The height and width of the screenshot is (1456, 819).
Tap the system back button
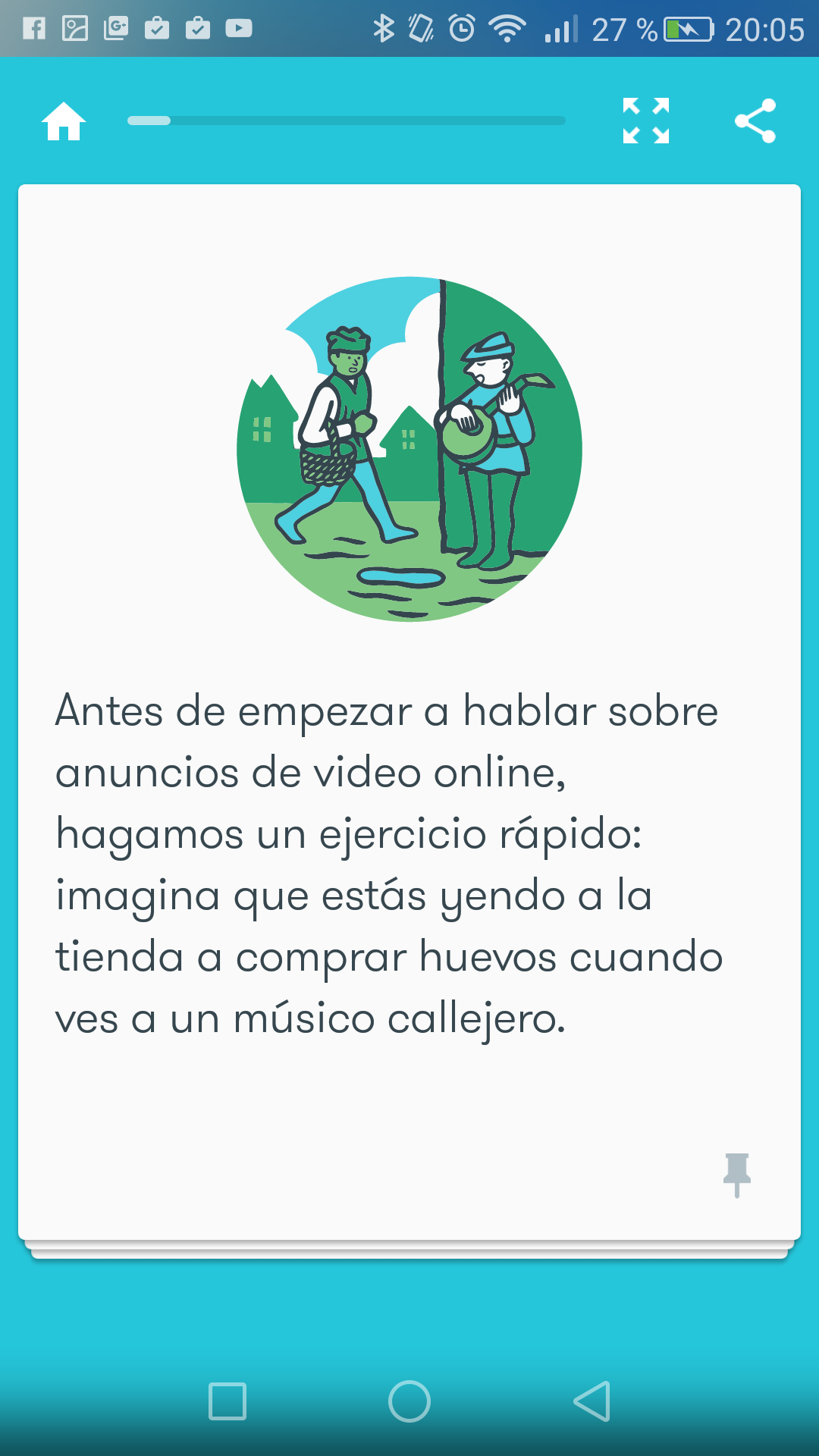[x=592, y=1401]
